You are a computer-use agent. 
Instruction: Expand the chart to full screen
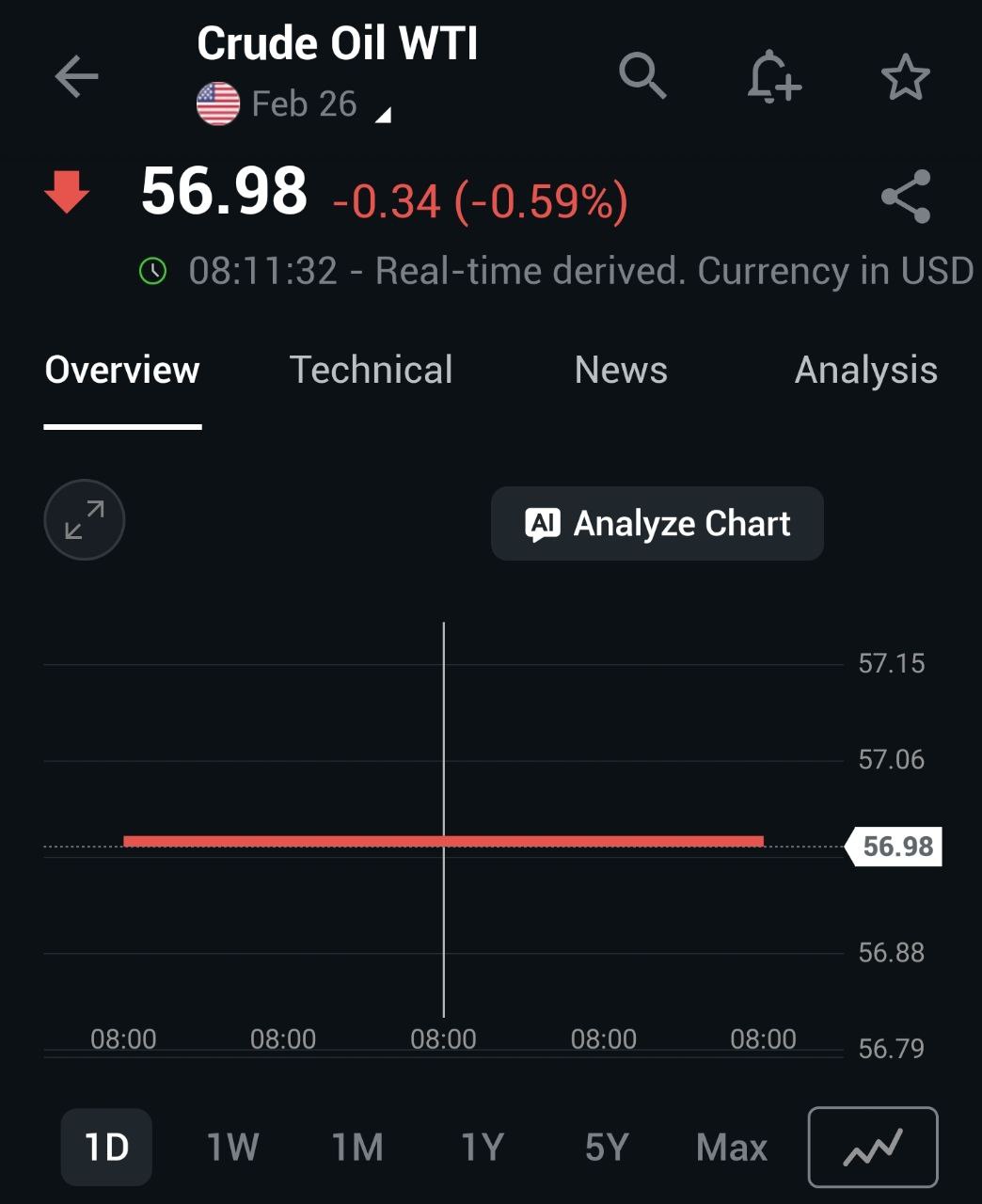(85, 520)
